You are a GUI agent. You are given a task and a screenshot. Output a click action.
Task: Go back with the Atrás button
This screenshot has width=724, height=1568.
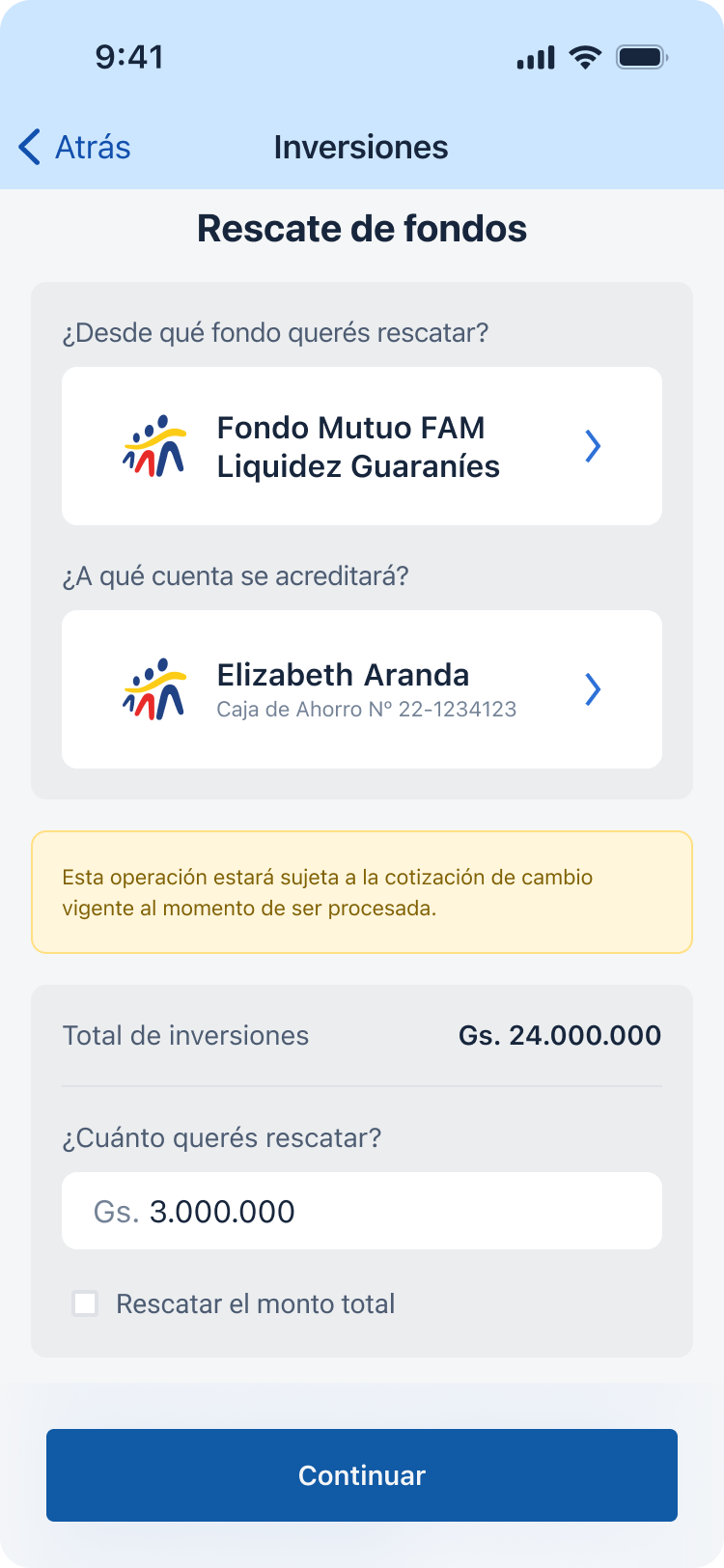click(75, 148)
